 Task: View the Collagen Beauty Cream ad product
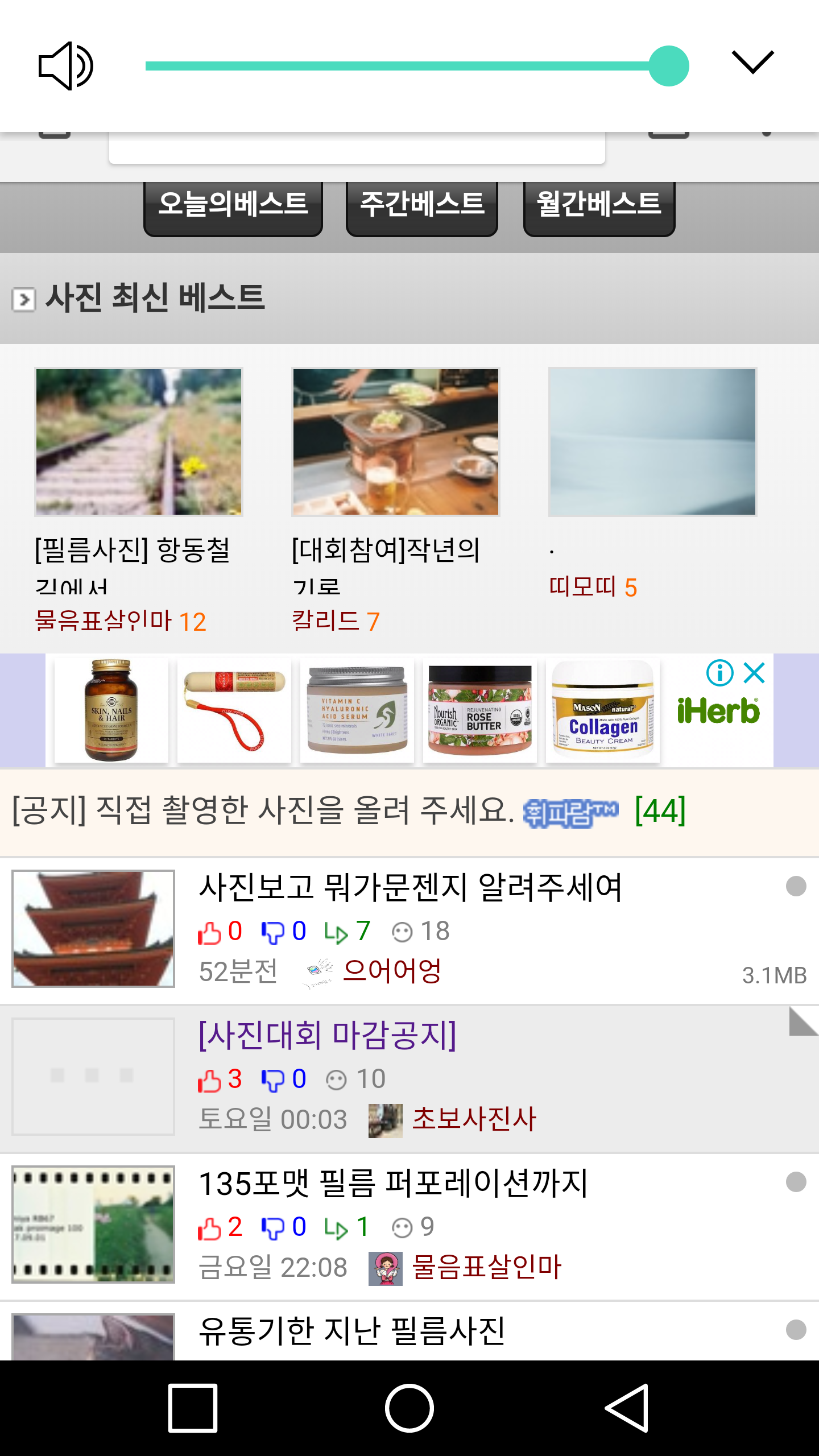pos(603,711)
